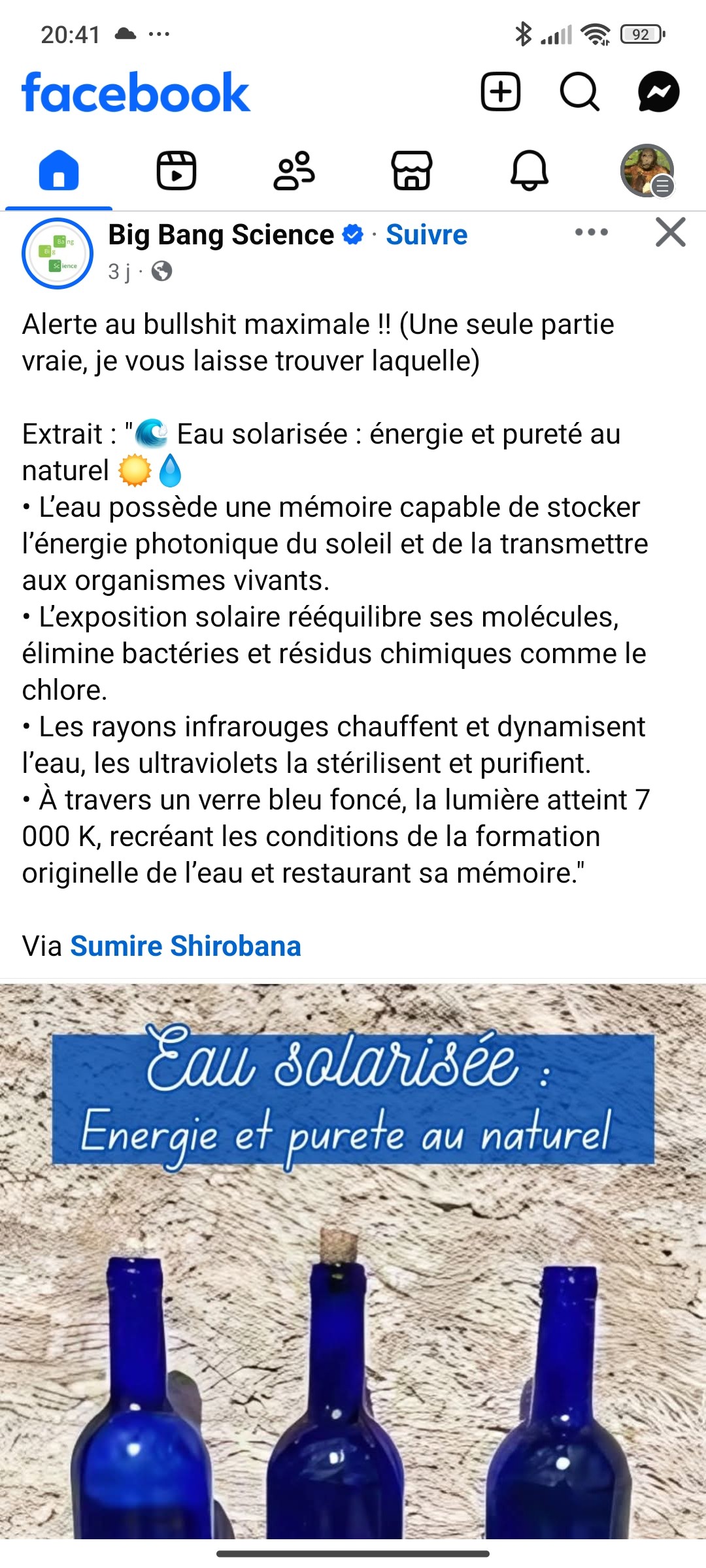Hide the Big Bang Science post
The height and width of the screenshot is (1568, 706).
tap(670, 232)
